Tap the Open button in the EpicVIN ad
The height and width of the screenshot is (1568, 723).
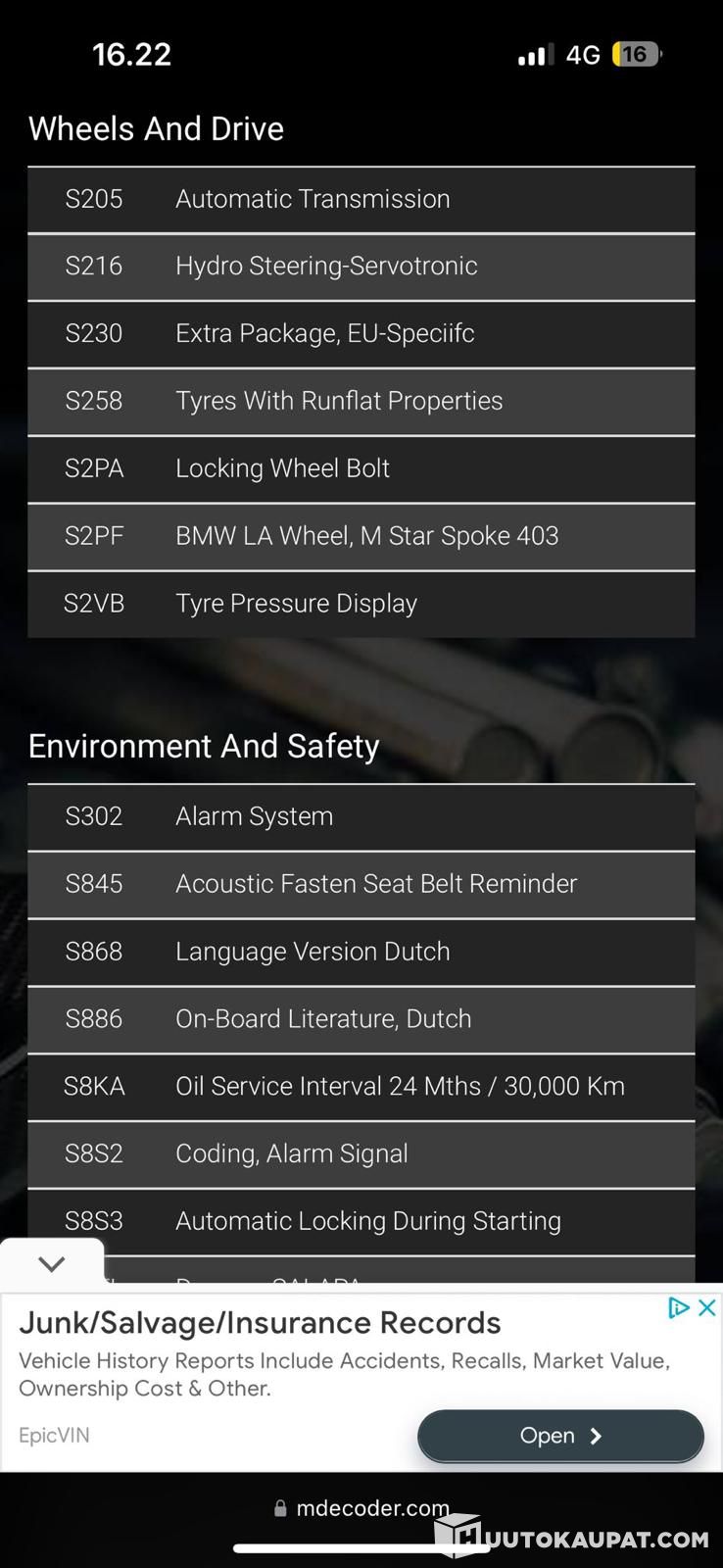tap(560, 1436)
